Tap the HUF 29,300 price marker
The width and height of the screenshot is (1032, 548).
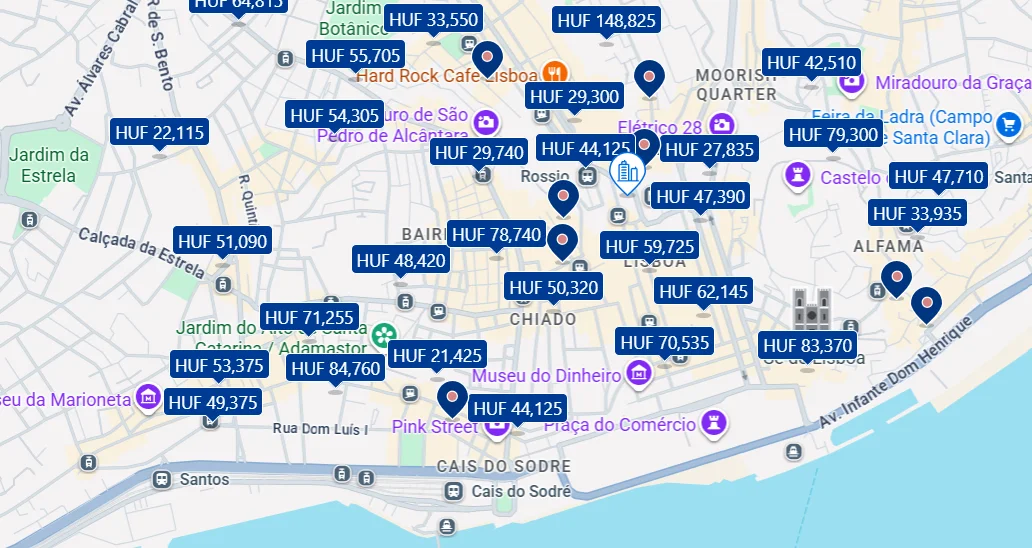tap(574, 97)
